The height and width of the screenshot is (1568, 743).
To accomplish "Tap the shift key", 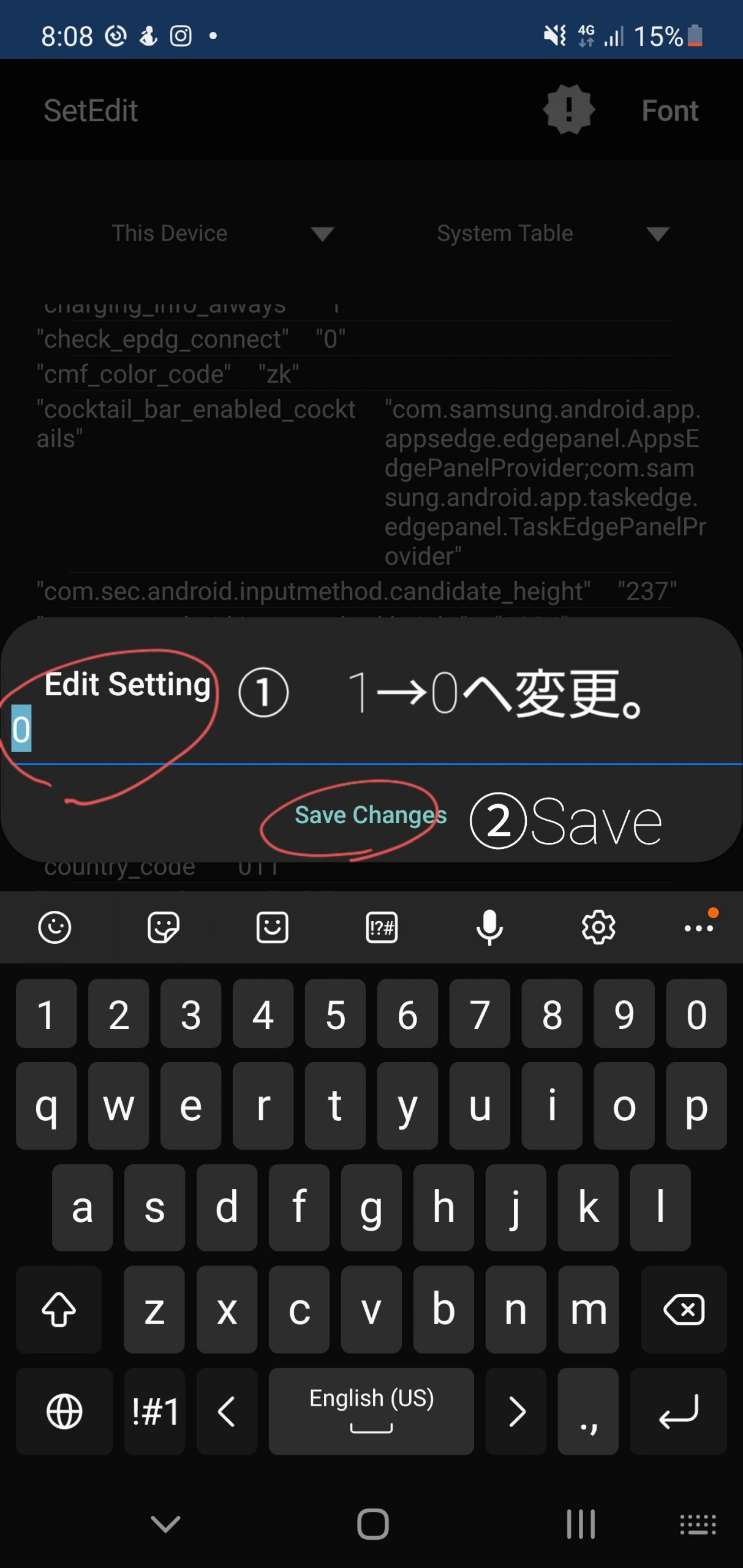I will (58, 1310).
